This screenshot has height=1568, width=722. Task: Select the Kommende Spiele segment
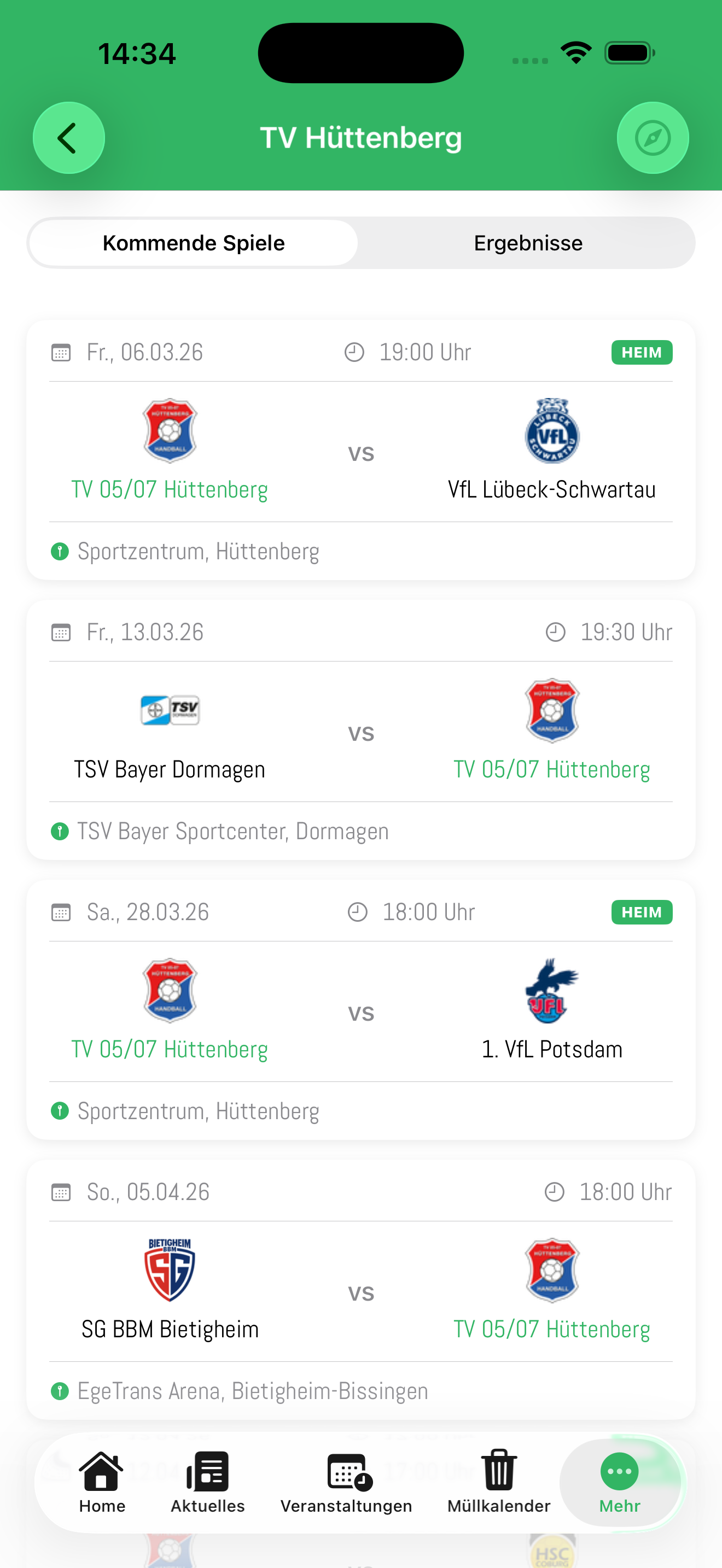(x=194, y=243)
